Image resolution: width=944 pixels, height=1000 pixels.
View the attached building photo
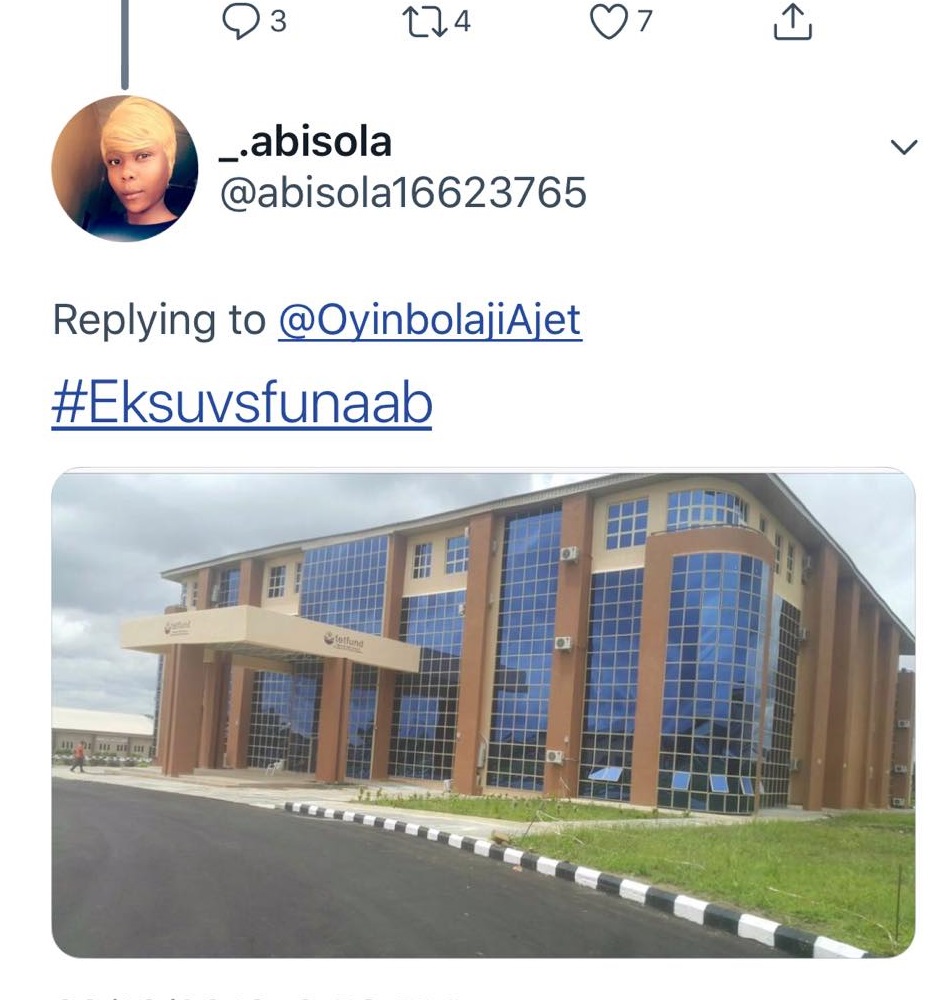coord(483,714)
